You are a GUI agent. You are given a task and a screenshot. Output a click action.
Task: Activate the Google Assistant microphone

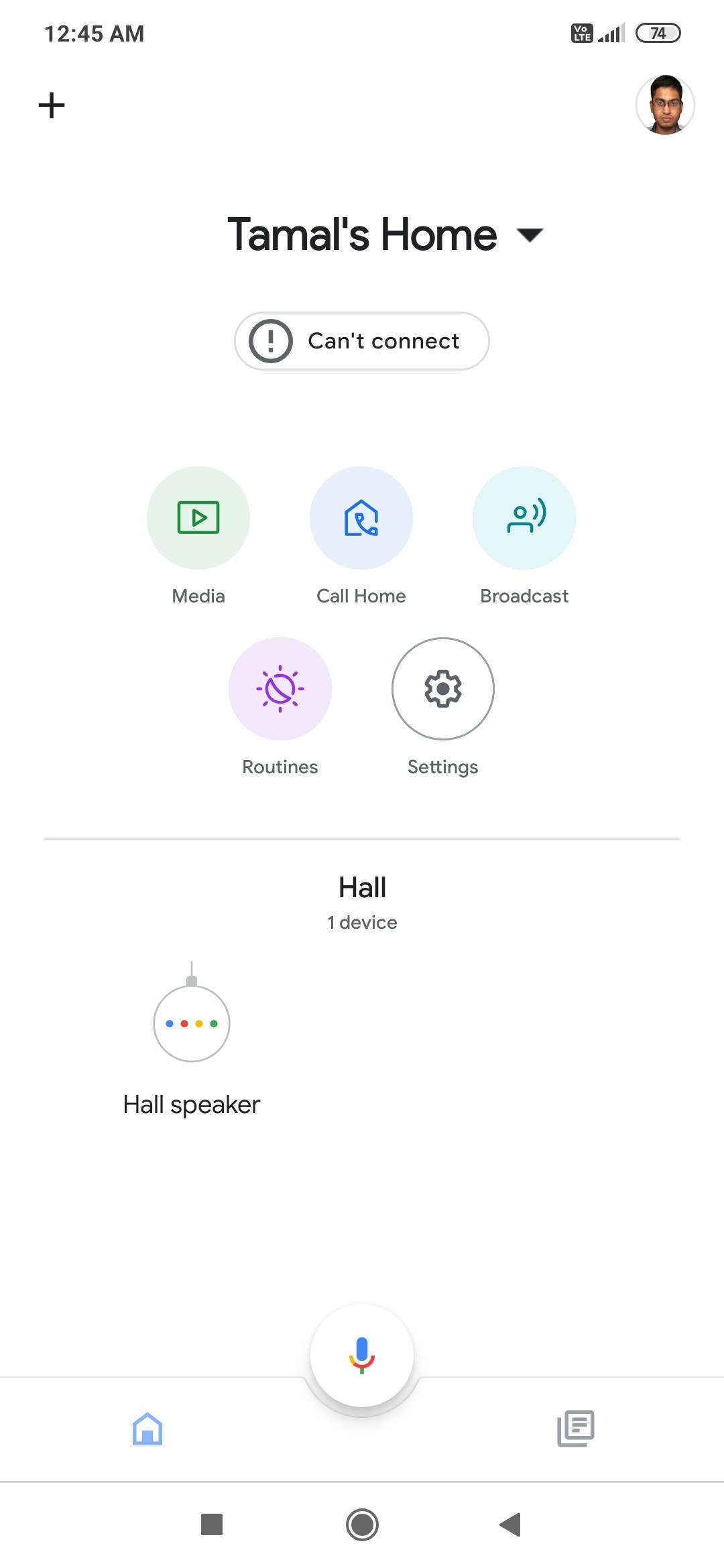(362, 1354)
